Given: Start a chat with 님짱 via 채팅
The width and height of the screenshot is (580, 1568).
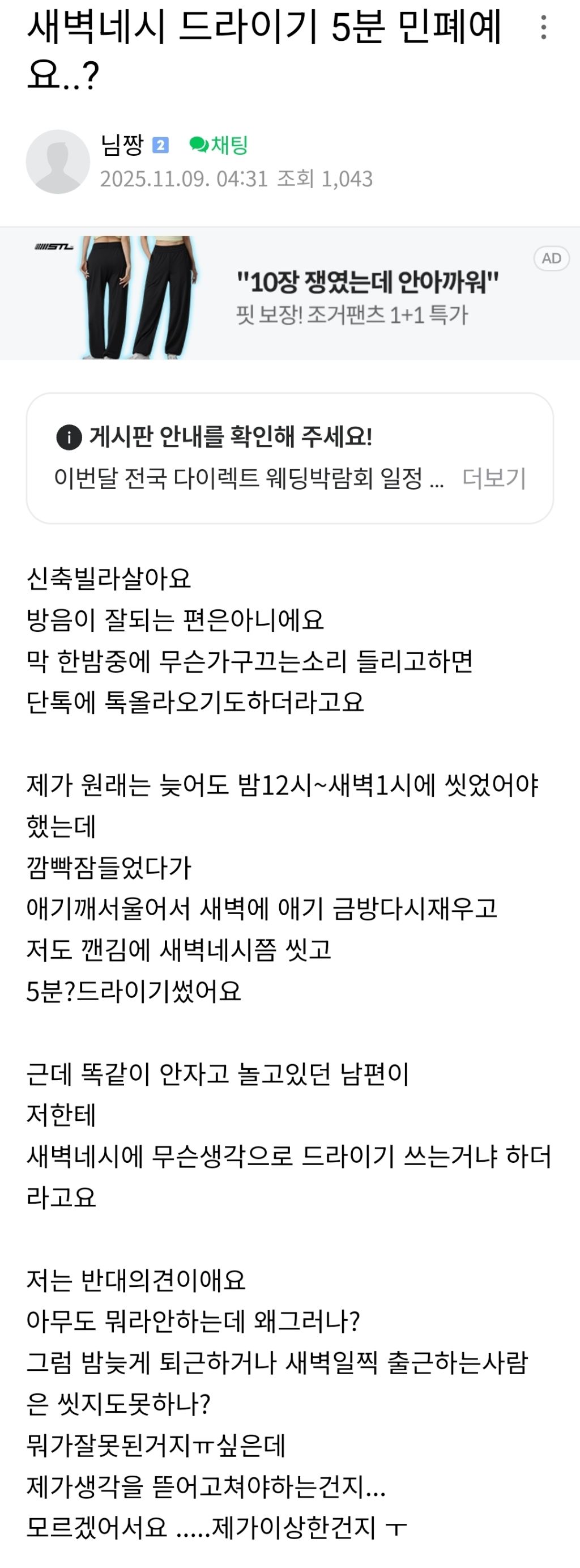Looking at the screenshot, I should 219,145.
